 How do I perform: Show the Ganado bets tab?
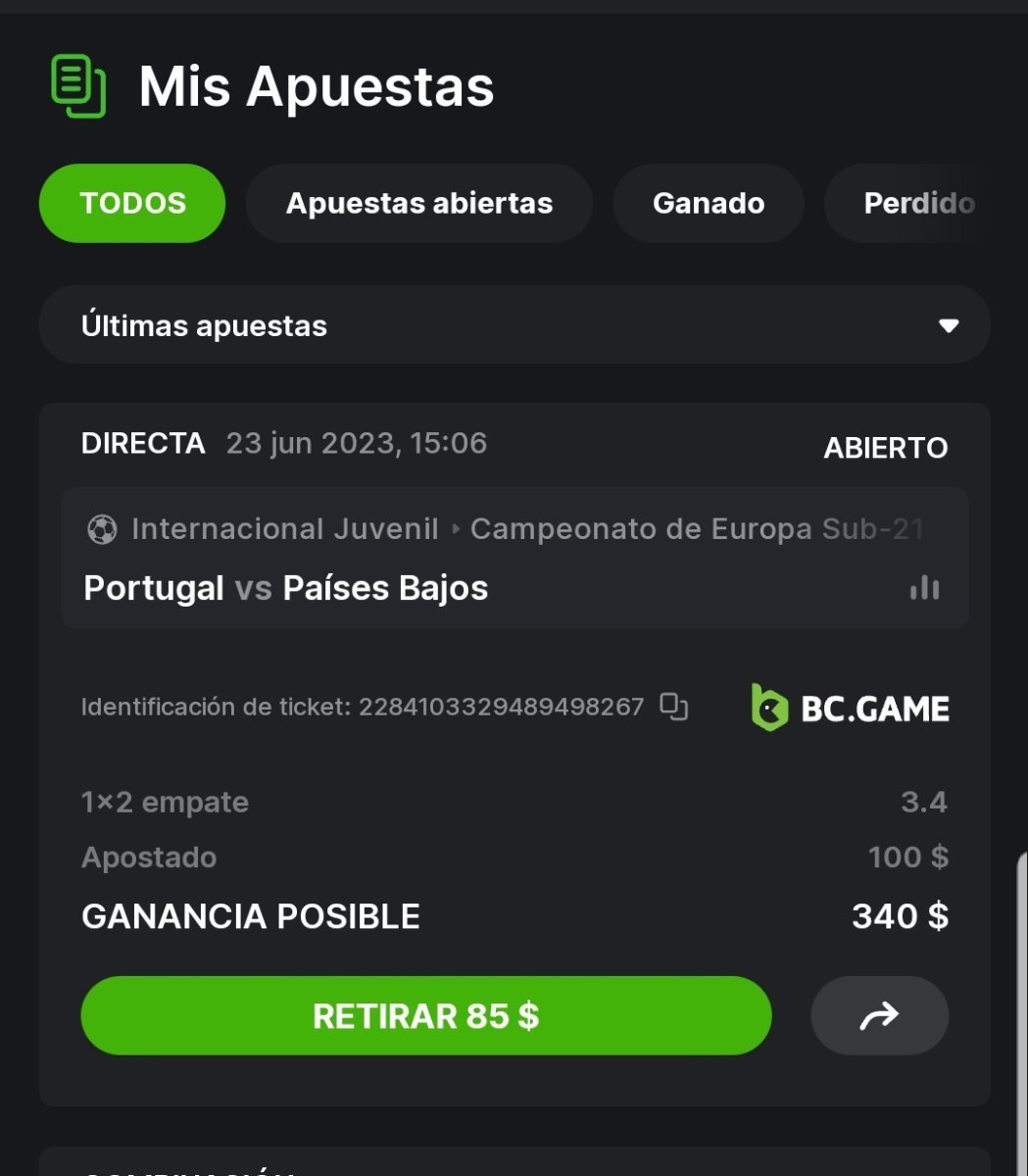708,203
